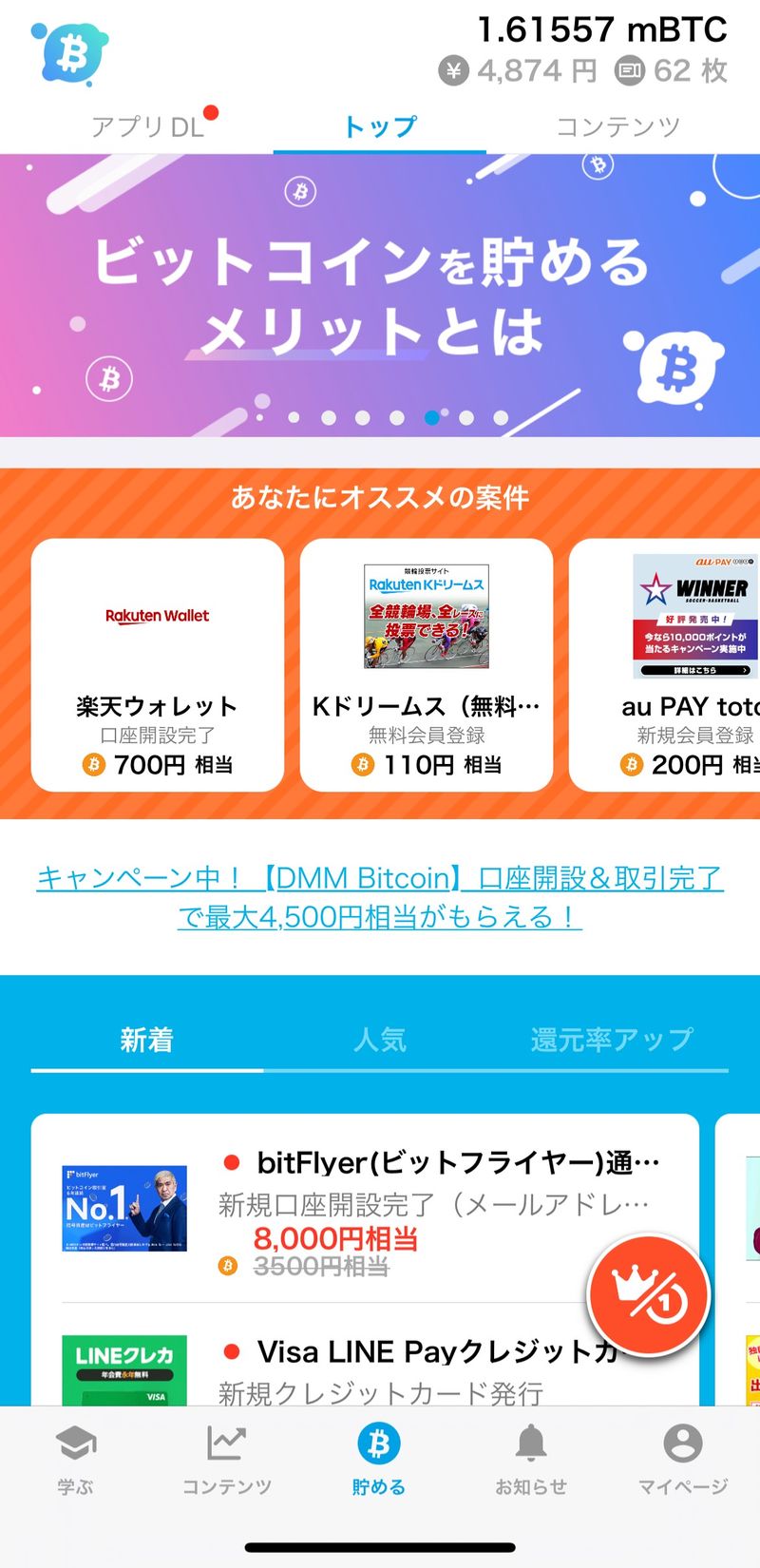The image size is (760, 1568).
Task: Open the ビットコインを貯めるメリットとは banner
Action: [x=380, y=295]
